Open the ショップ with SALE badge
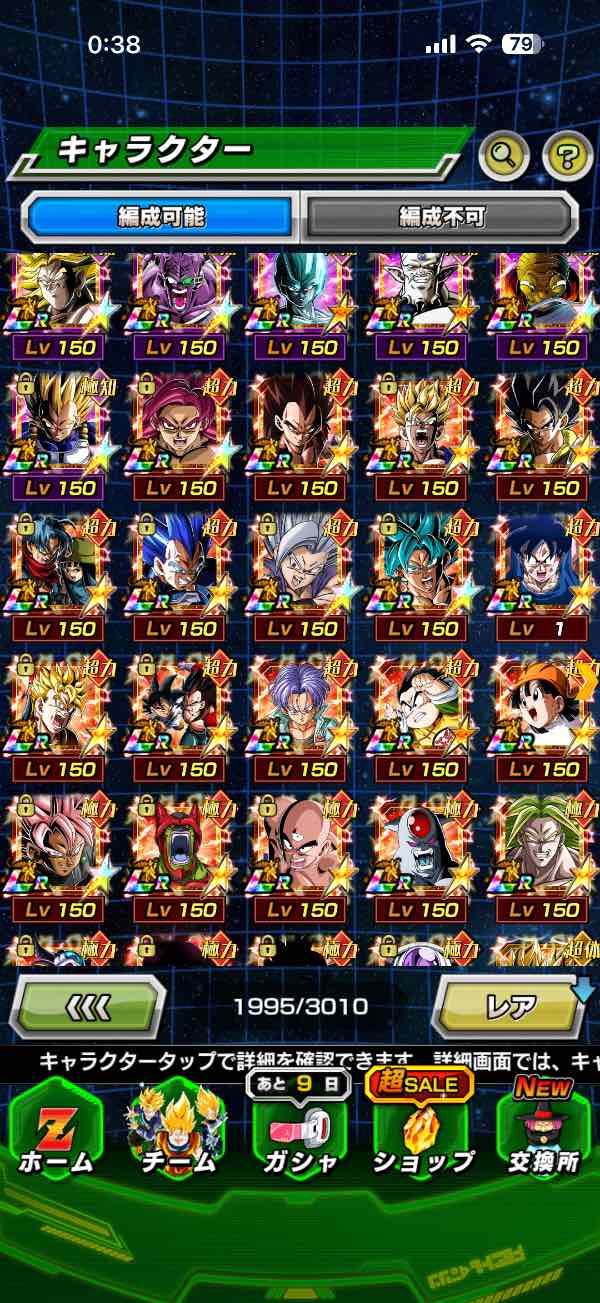Image resolution: width=600 pixels, height=1303 pixels. (x=422, y=1130)
